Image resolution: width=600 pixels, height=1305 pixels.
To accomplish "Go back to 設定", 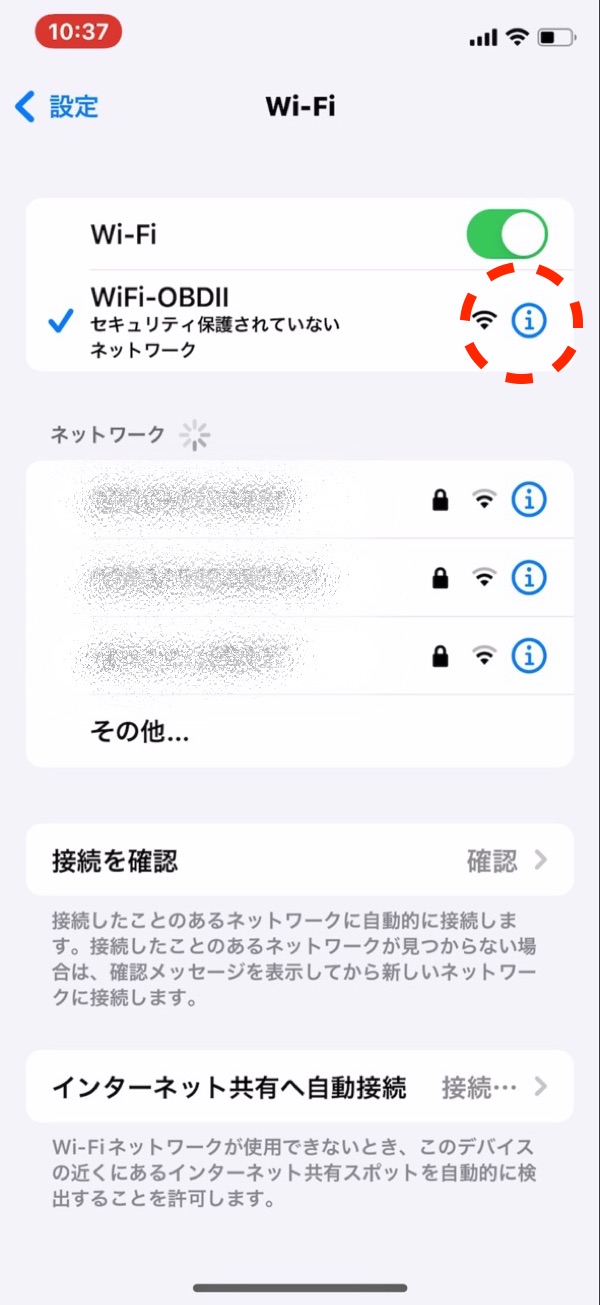I will (x=58, y=106).
